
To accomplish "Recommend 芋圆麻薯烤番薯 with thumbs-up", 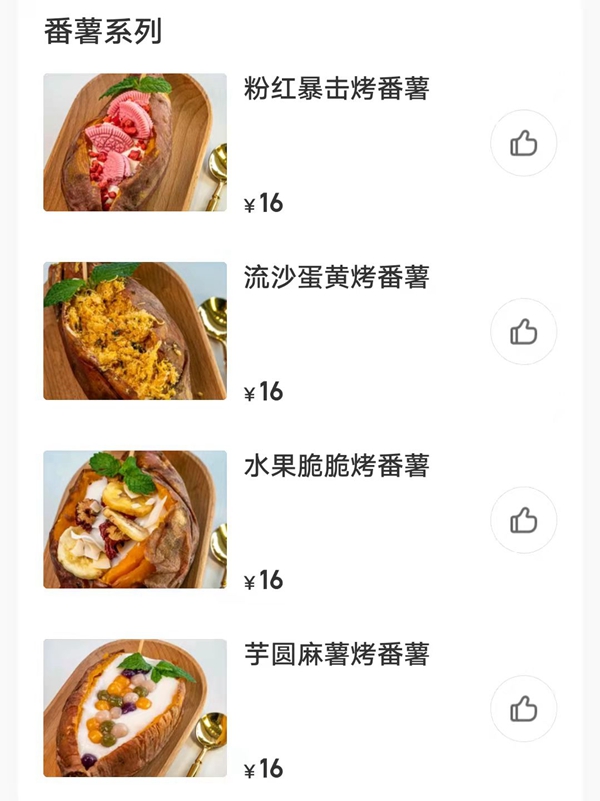I will pos(523,709).
